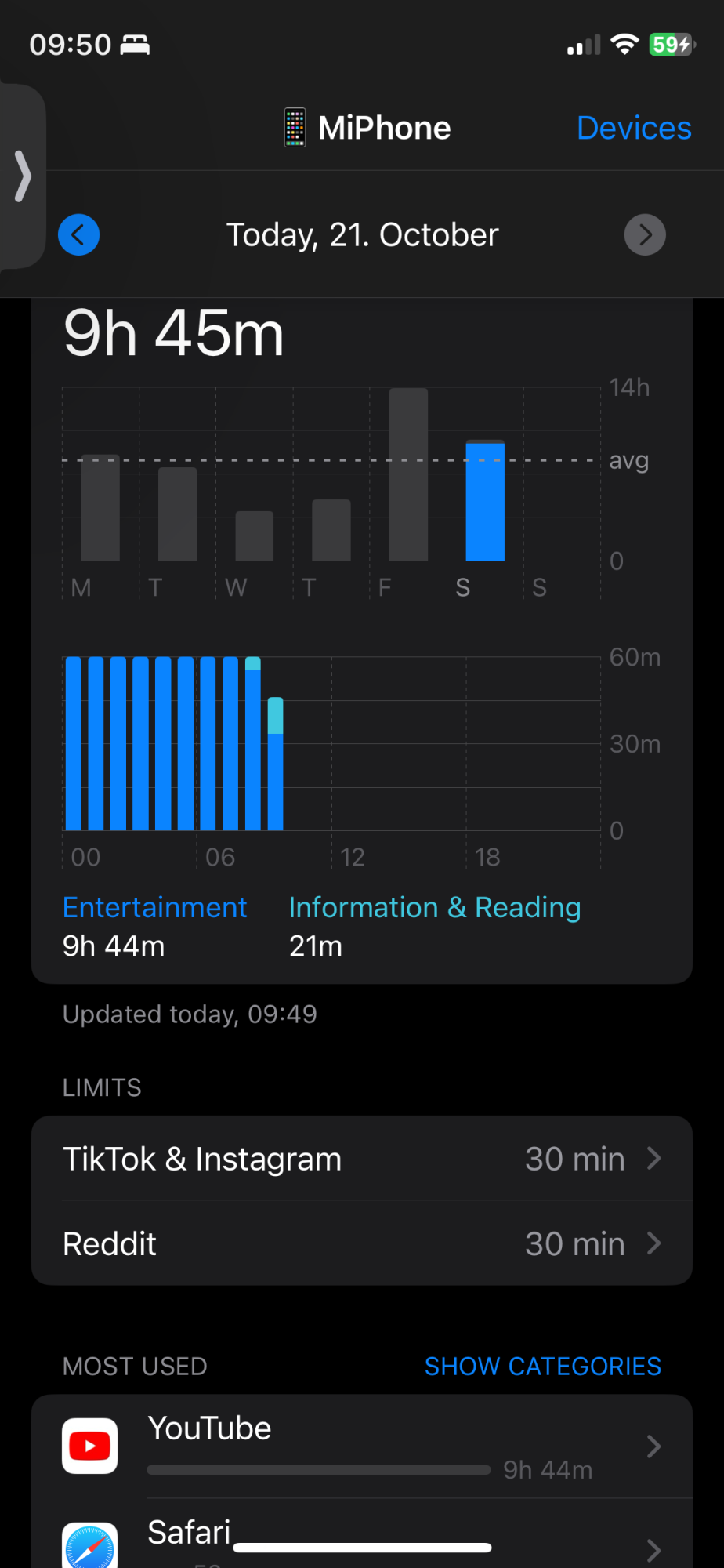Open the Devices selector
Image resolution: width=724 pixels, height=1568 pixels.
pos(634,128)
